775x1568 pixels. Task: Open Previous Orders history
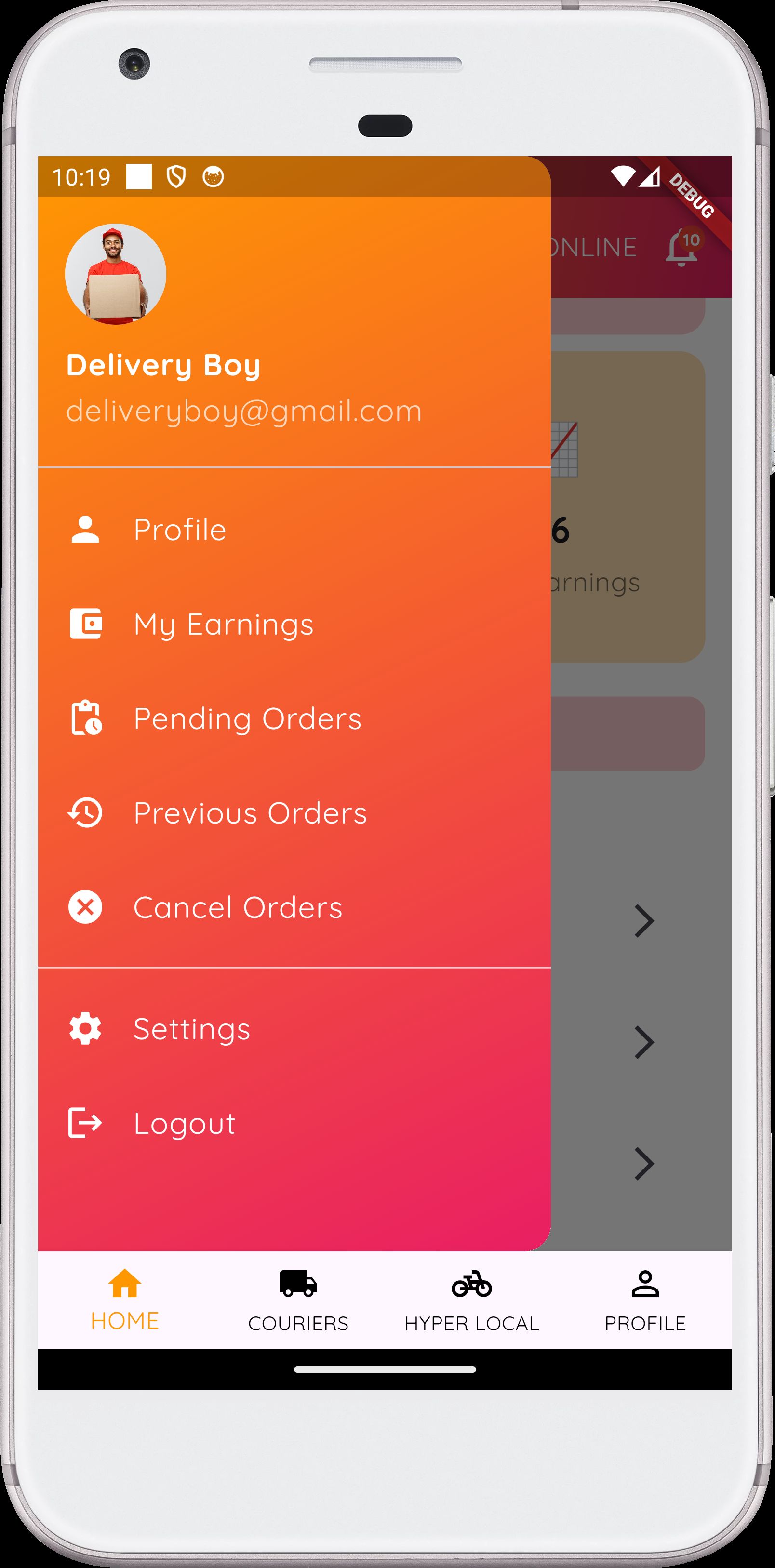250,813
